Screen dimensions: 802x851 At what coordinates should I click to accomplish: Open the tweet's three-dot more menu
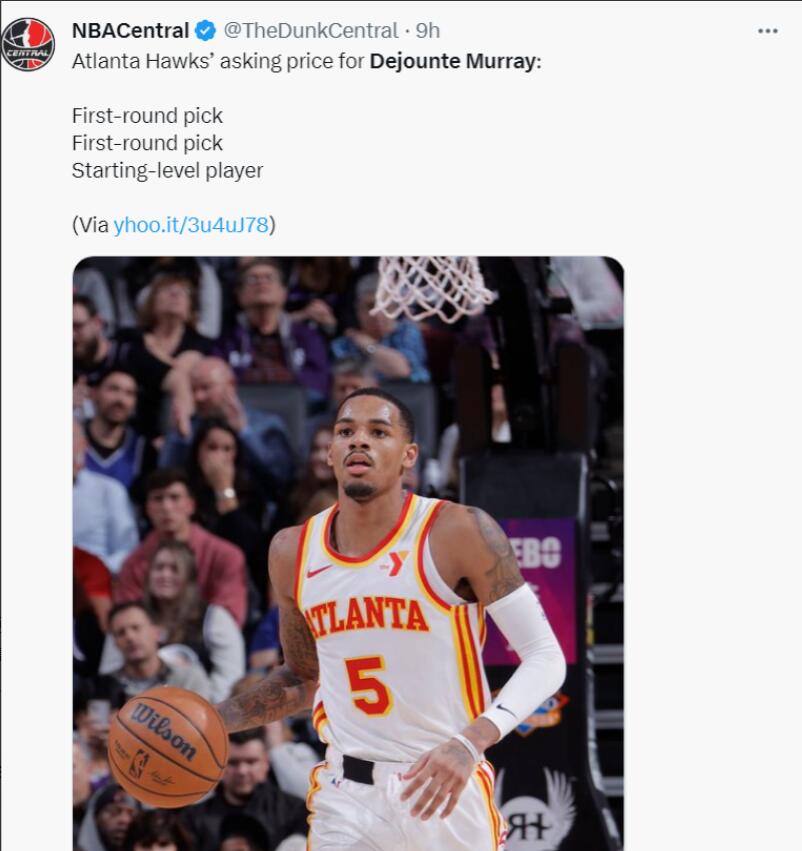pos(767,31)
